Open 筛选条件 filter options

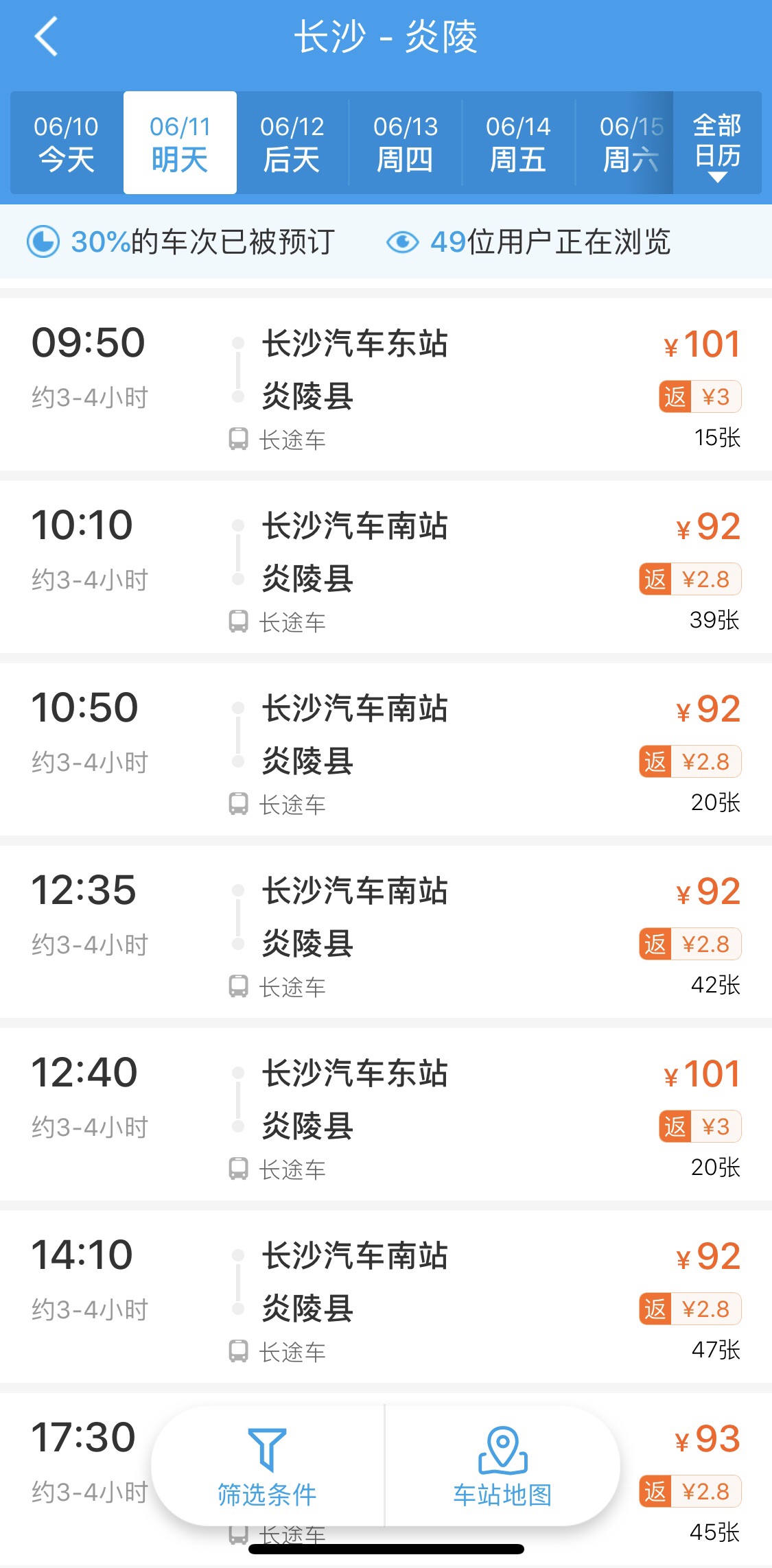(x=268, y=1466)
